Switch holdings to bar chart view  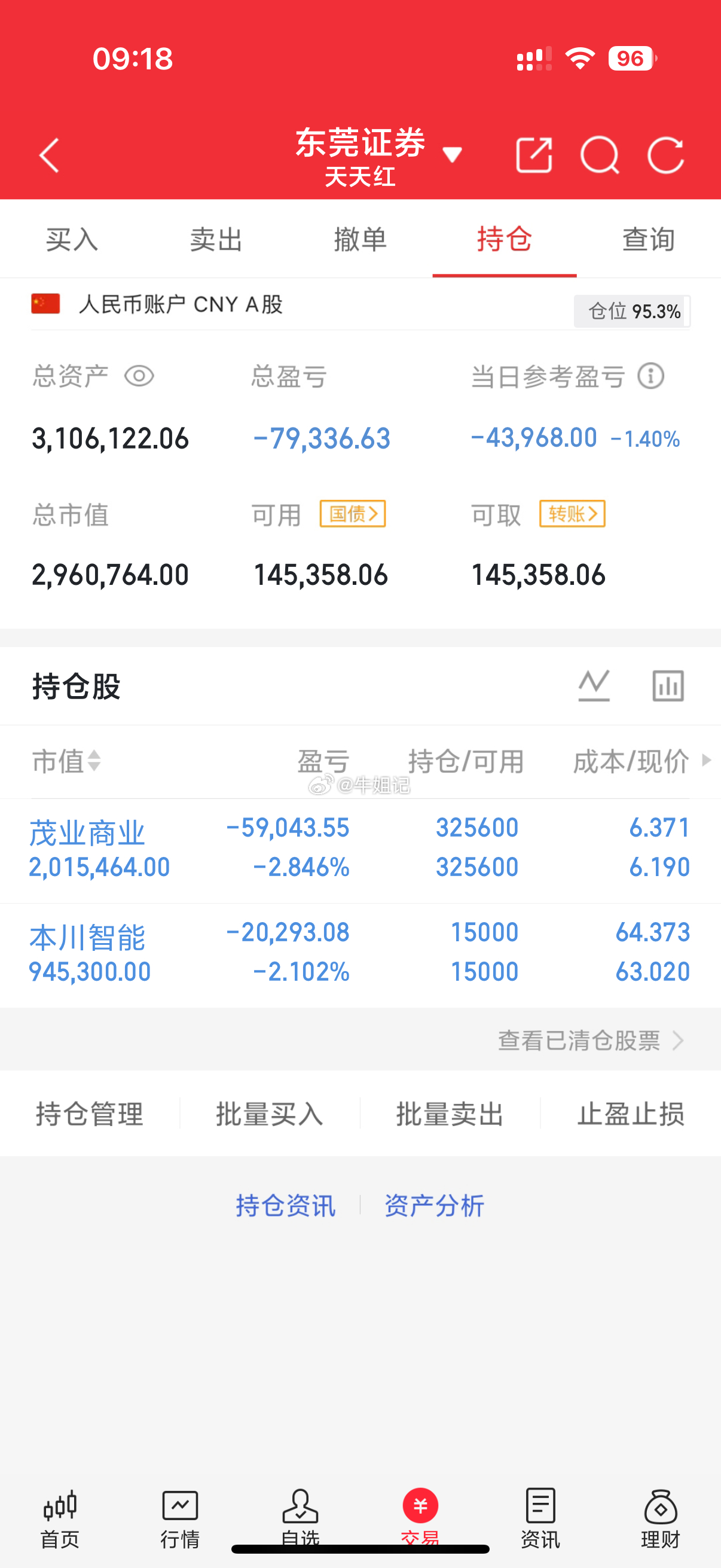pyautogui.click(x=668, y=685)
